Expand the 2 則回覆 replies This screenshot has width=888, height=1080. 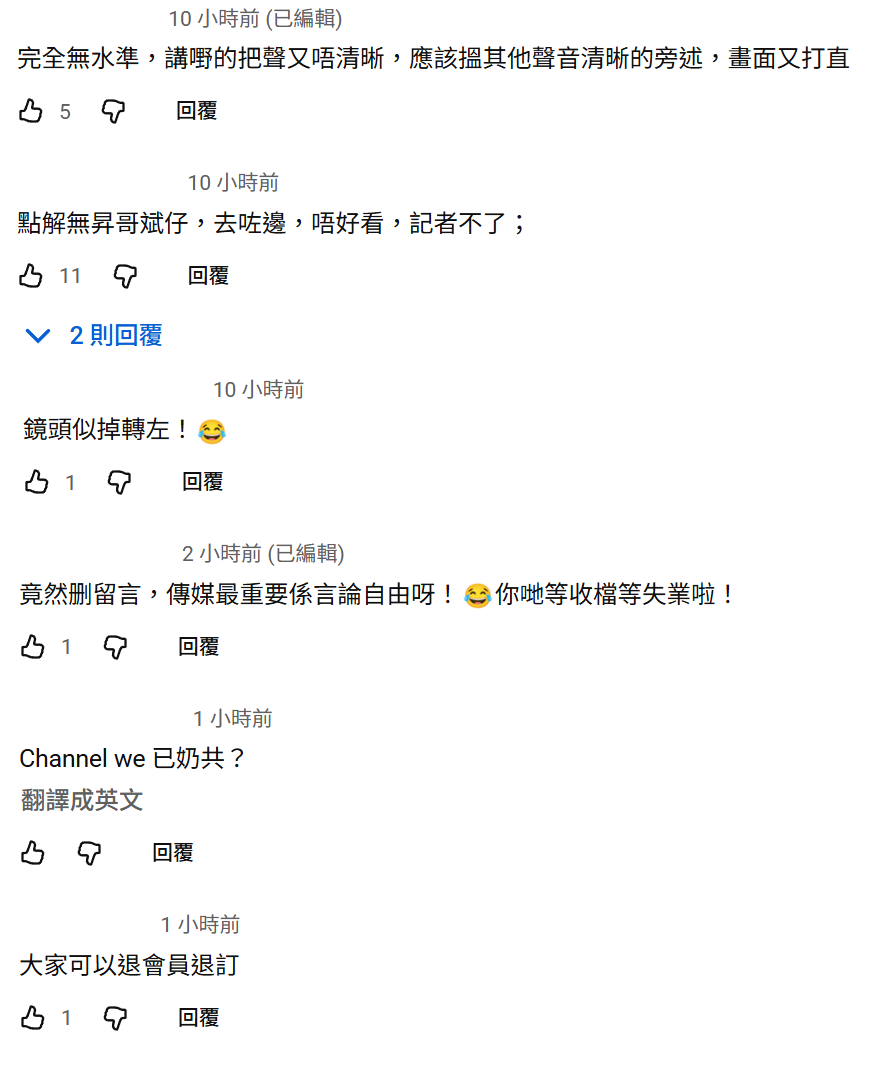94,336
